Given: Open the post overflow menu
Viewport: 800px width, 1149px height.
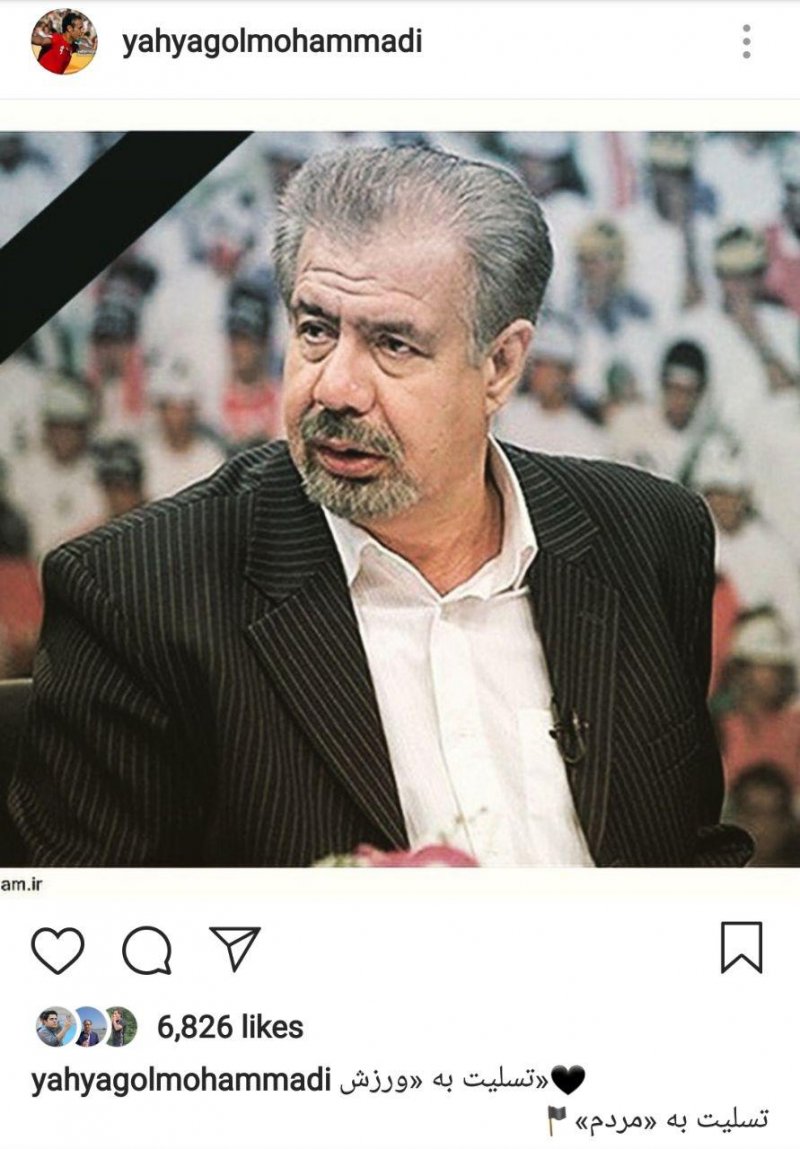Looking at the screenshot, I should [746, 42].
